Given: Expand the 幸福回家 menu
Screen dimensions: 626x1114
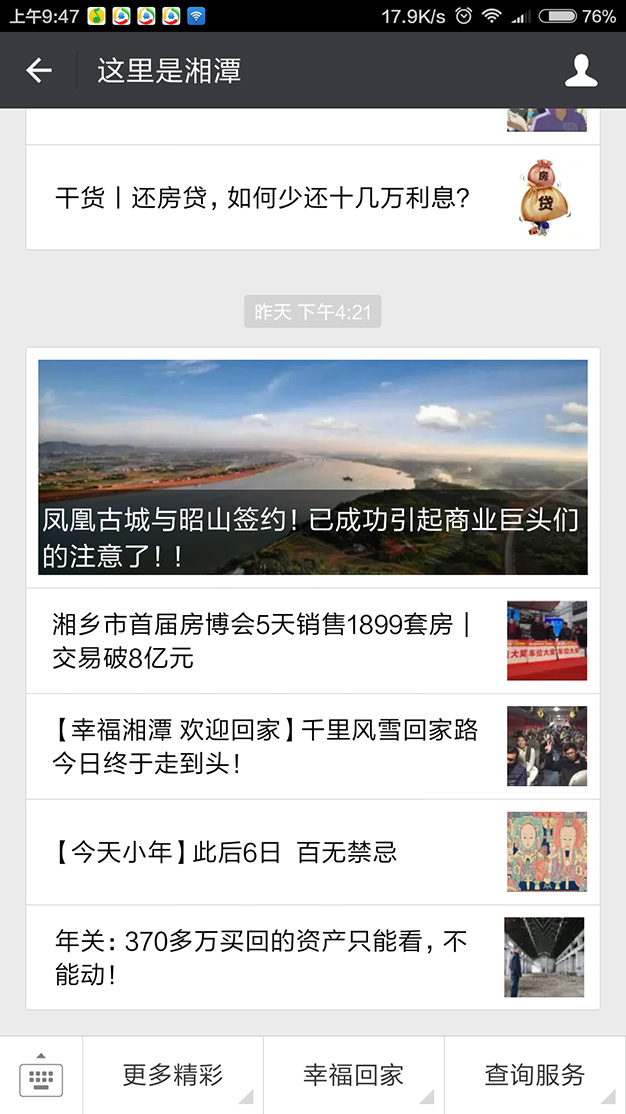Looking at the screenshot, I should tap(354, 1076).
